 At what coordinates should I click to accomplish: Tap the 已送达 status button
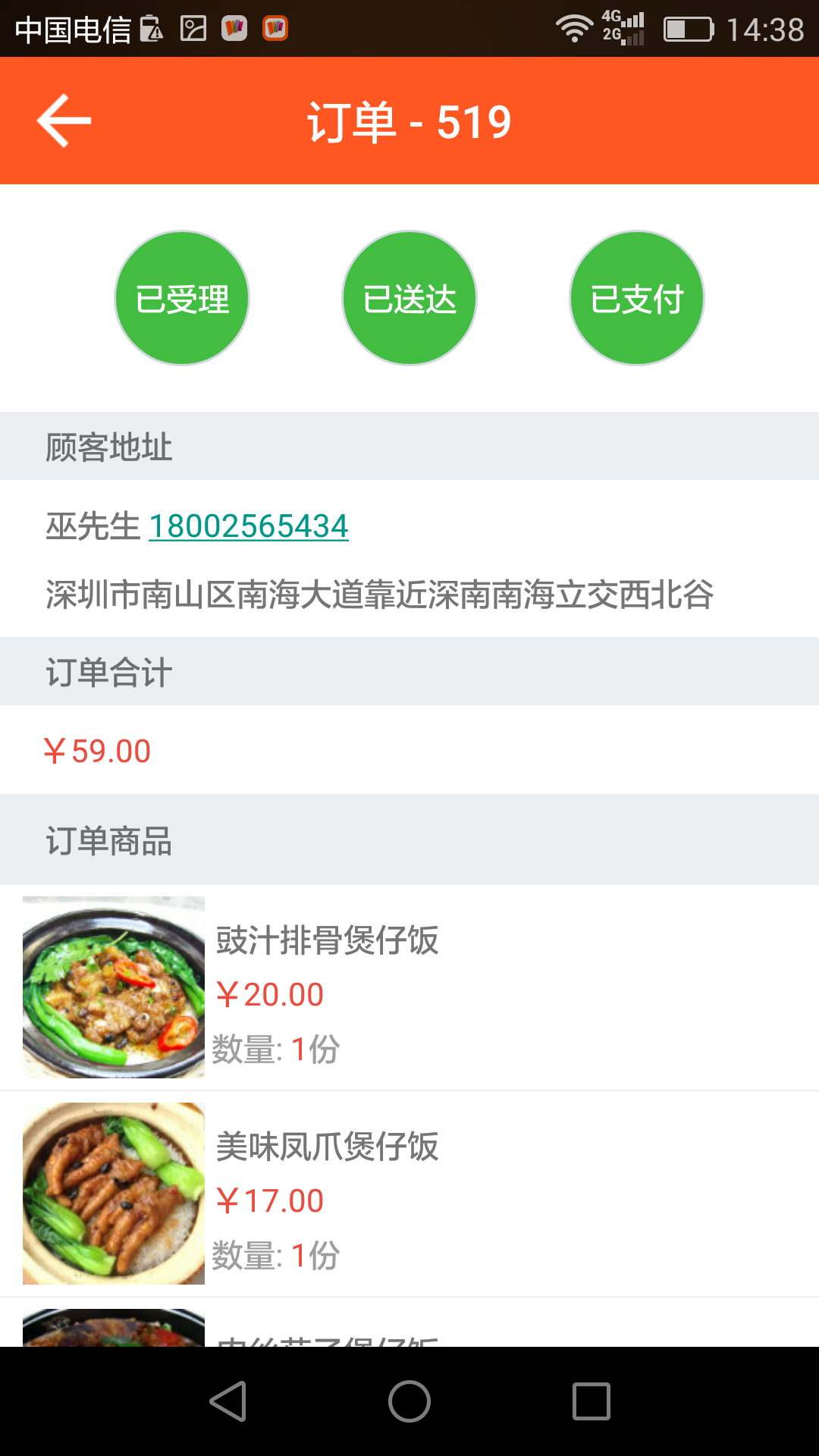409,298
